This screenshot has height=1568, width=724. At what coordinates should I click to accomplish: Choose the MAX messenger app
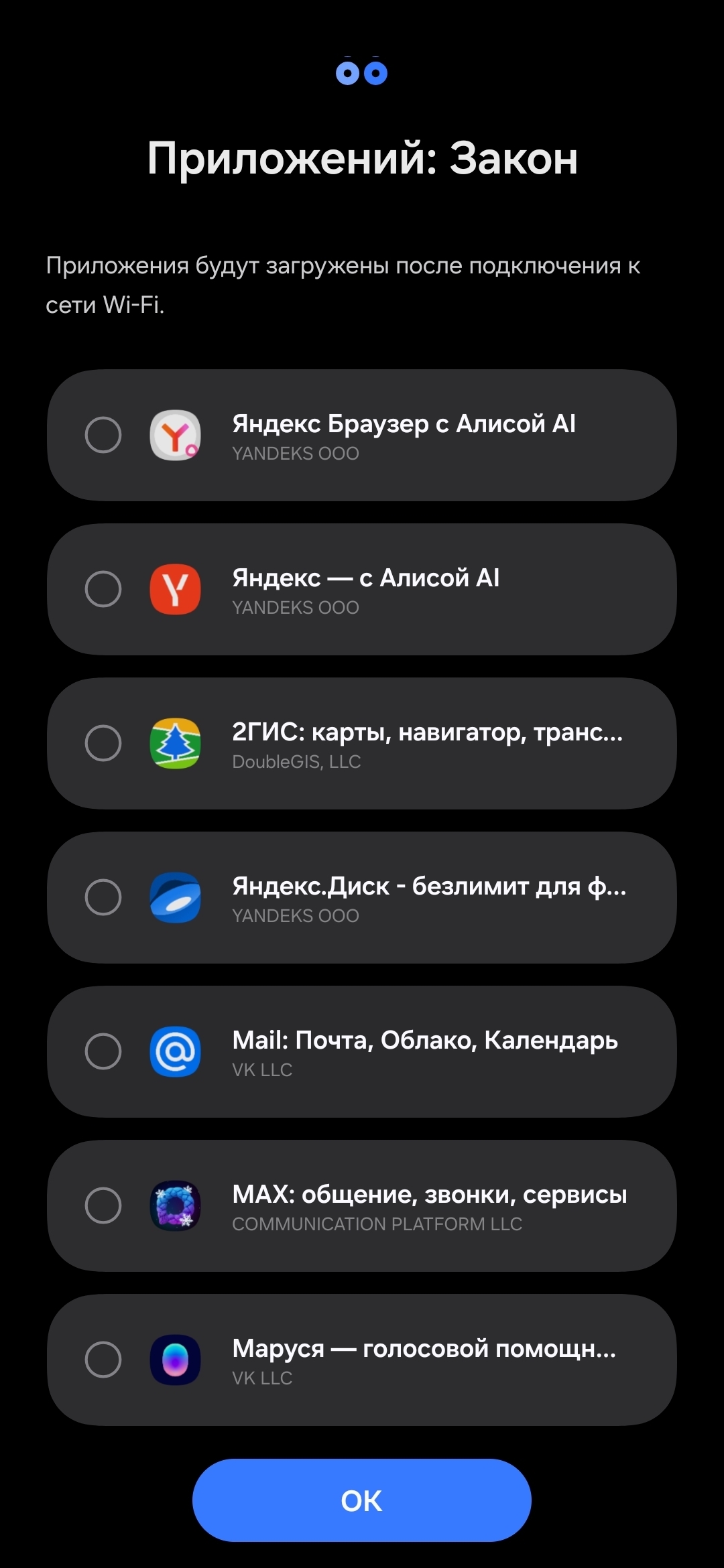coord(103,1205)
